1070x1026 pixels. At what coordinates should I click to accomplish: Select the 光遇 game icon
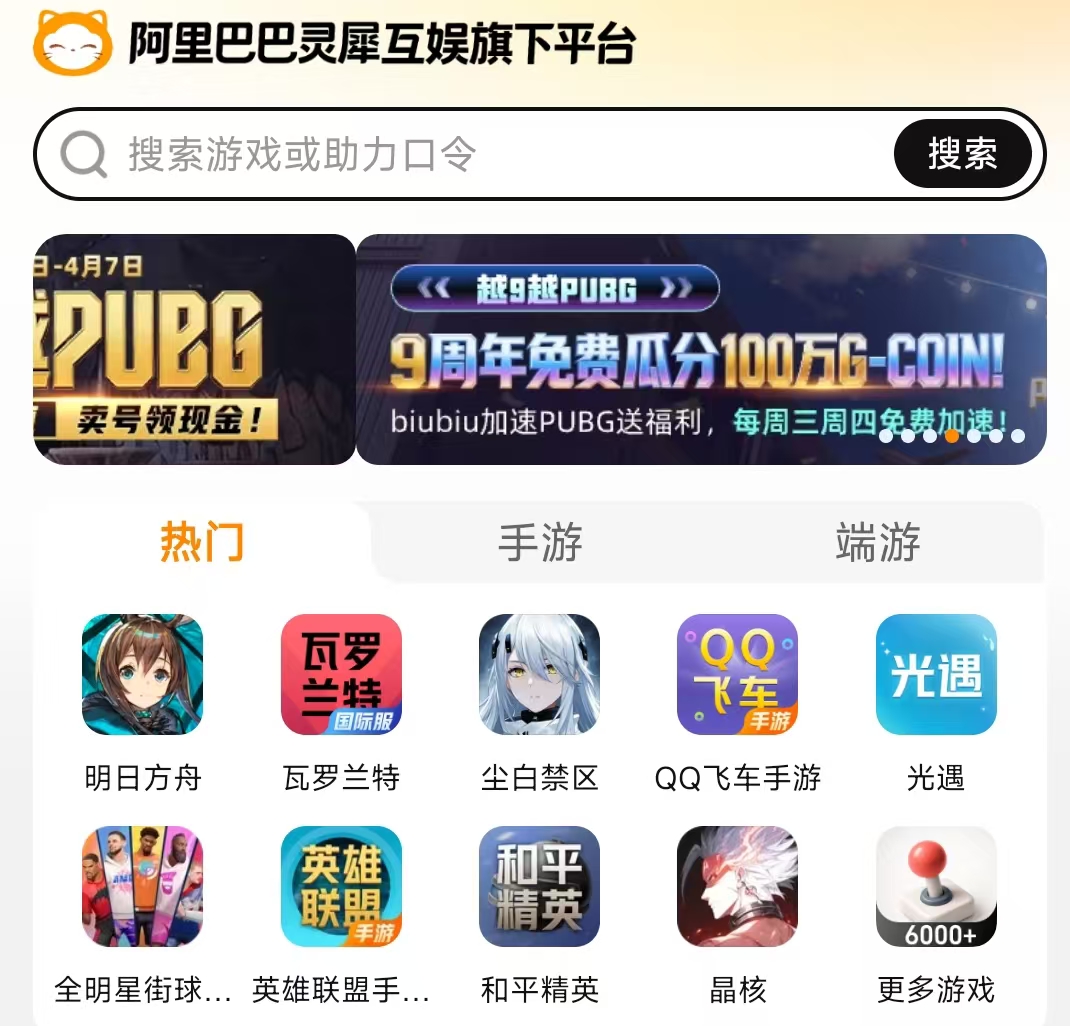(936, 675)
